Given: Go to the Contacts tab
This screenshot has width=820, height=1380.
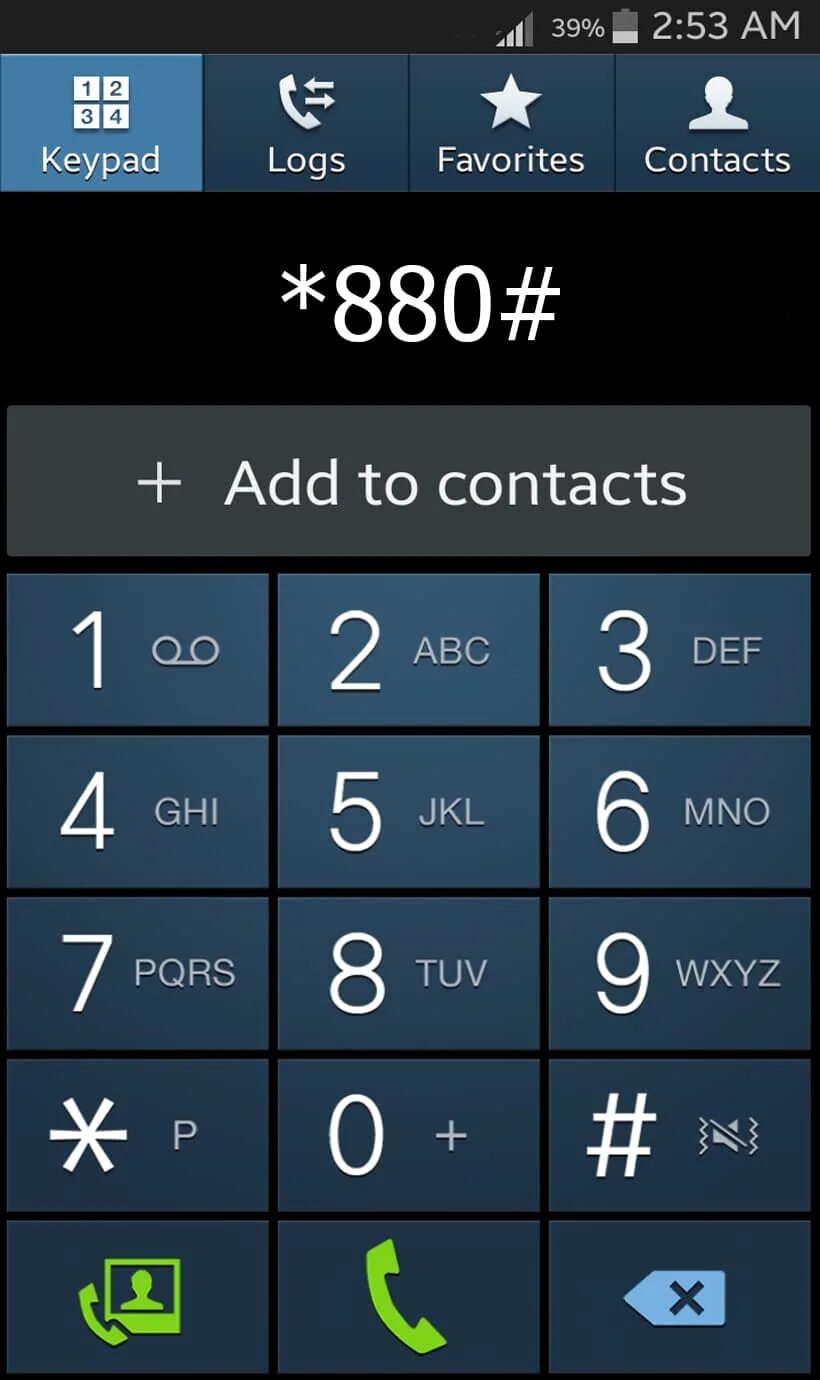Looking at the screenshot, I should pyautogui.click(x=717, y=123).
